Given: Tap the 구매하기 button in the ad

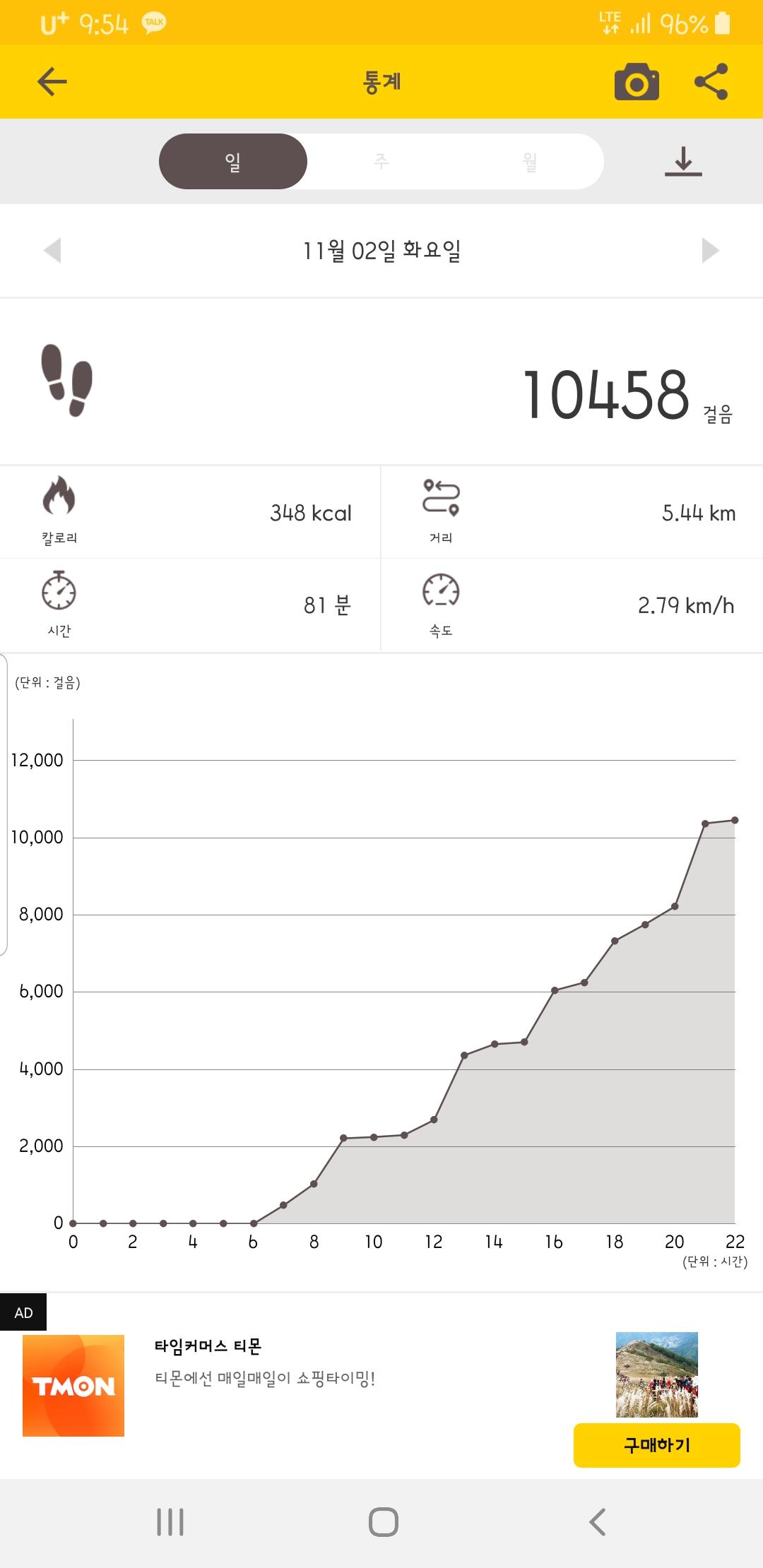Looking at the screenshot, I should [656, 1445].
